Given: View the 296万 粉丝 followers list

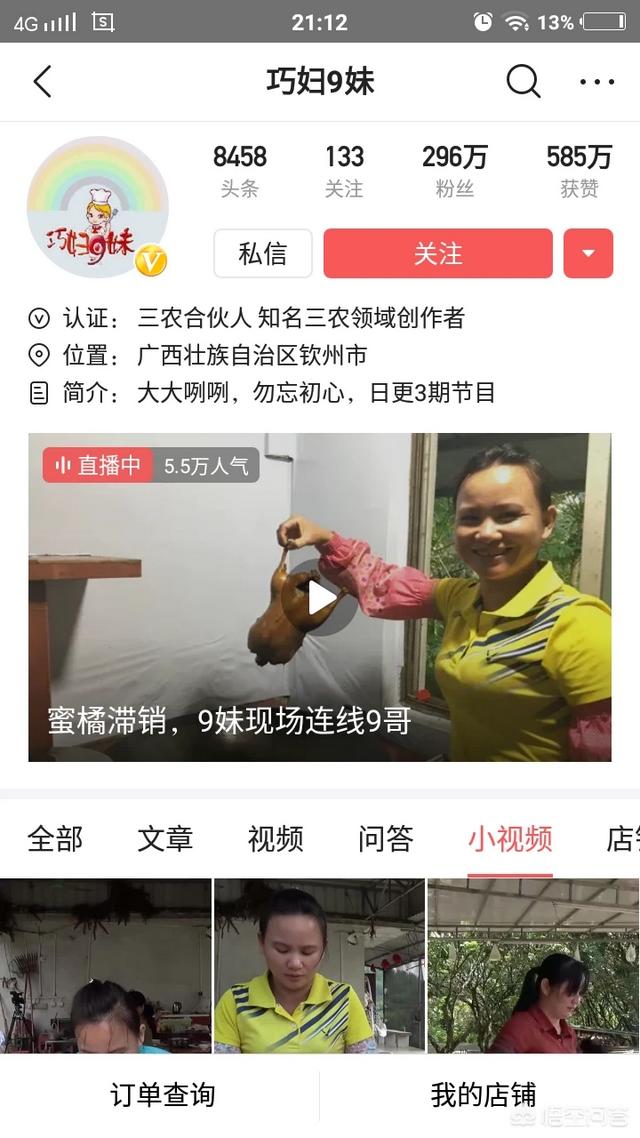Looking at the screenshot, I should tap(455, 171).
